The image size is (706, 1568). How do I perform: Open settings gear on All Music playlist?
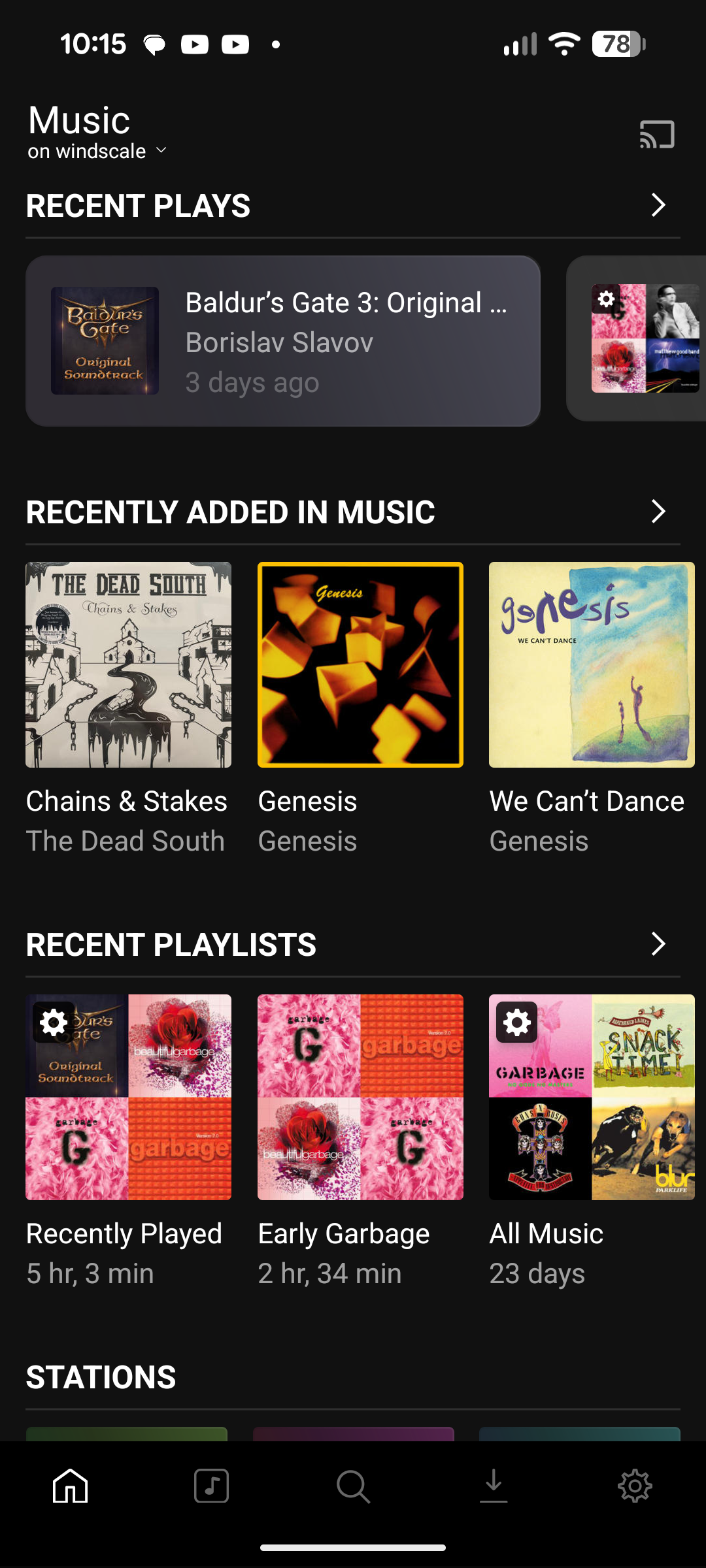(516, 1024)
